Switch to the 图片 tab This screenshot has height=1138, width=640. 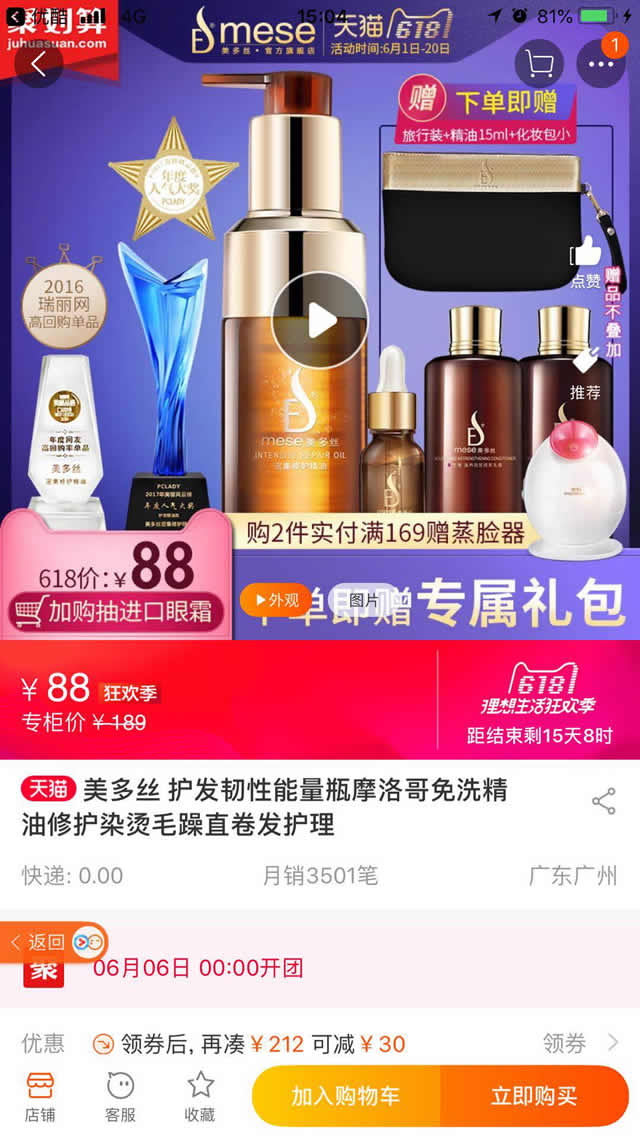358,600
